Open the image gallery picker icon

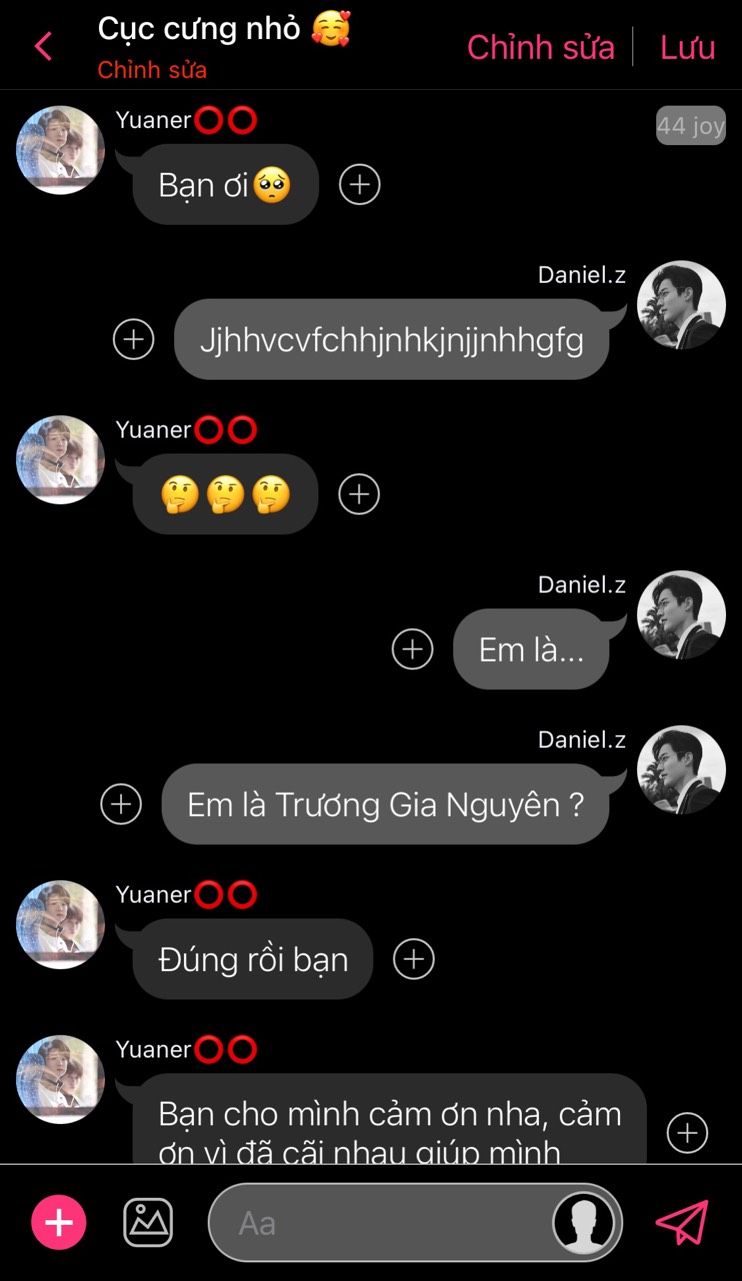pos(148,1222)
